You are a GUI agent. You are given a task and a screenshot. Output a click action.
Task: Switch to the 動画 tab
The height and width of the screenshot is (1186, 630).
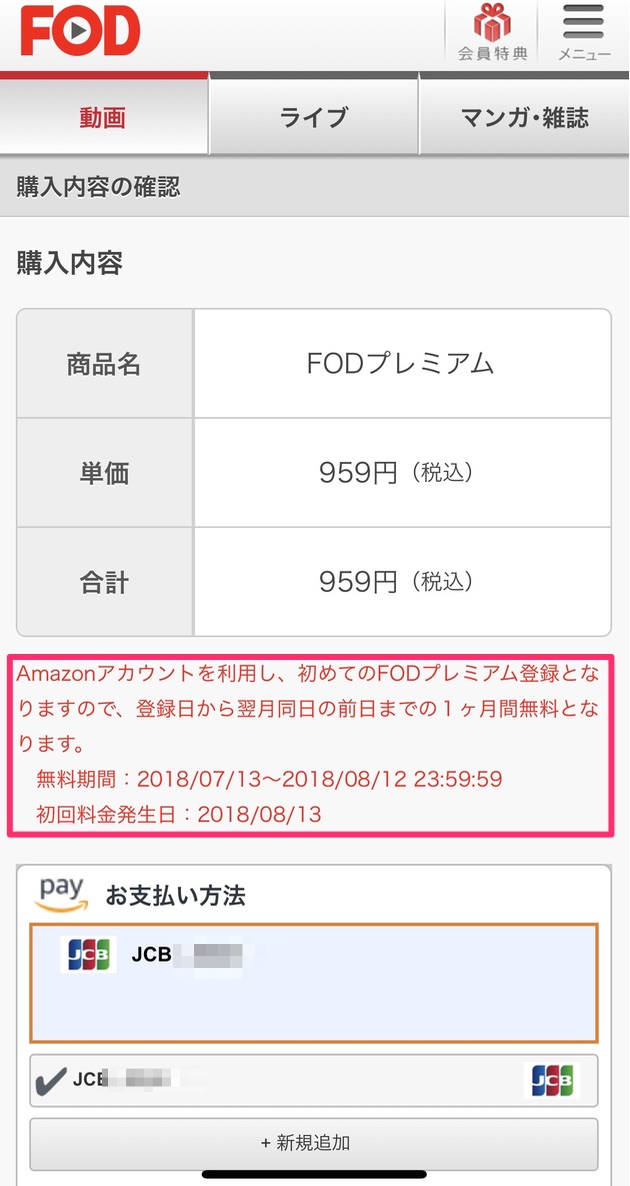103,117
